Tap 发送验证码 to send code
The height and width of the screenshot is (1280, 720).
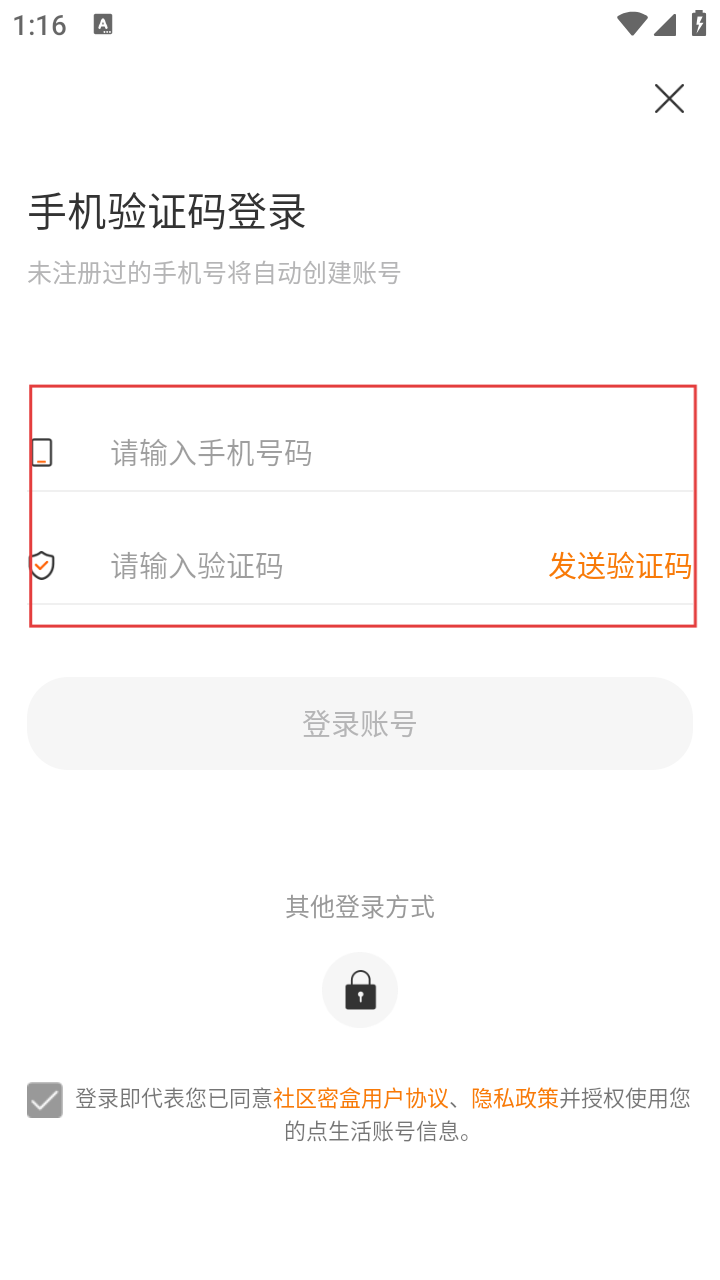click(x=620, y=566)
